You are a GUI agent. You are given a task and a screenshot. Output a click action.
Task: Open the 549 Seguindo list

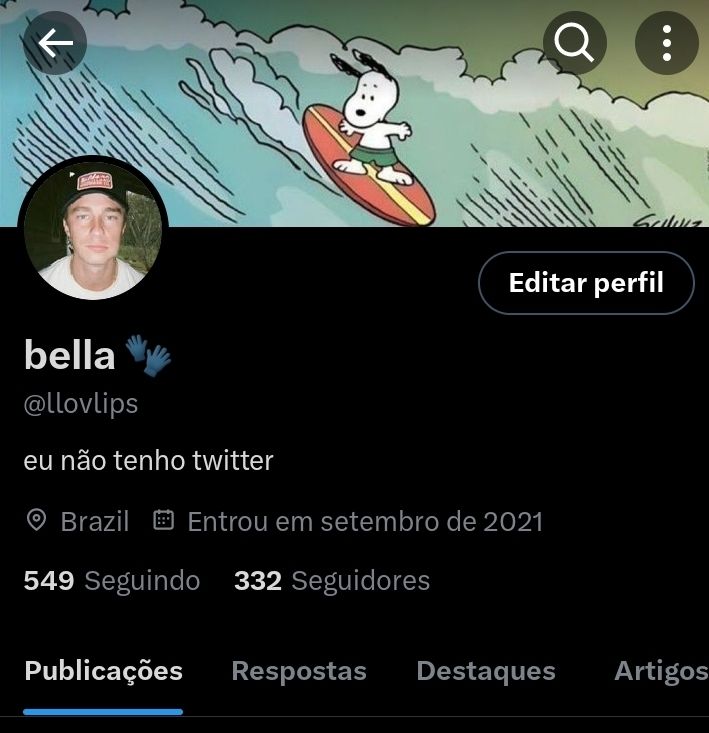pos(112,580)
